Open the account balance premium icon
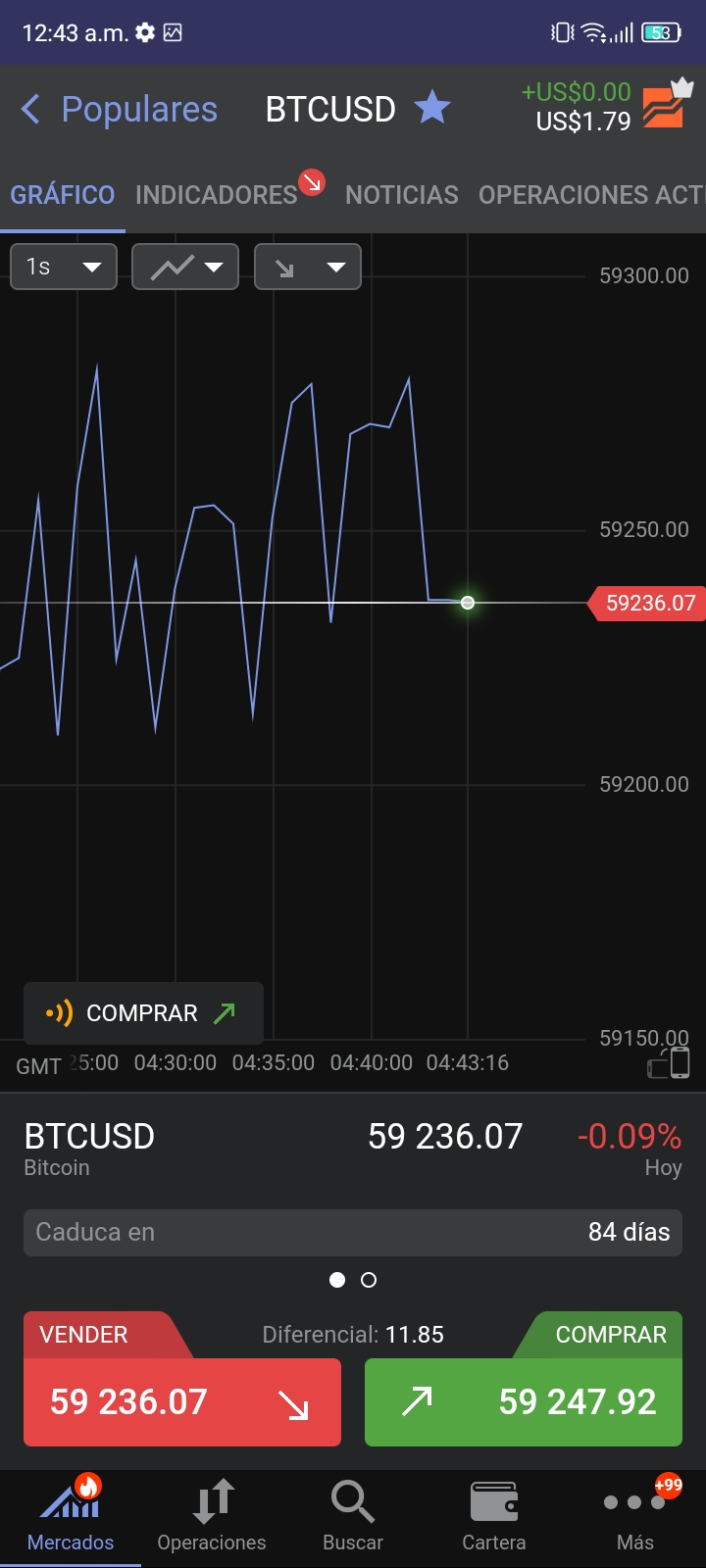Image resolution: width=706 pixels, height=1568 pixels. (667, 103)
